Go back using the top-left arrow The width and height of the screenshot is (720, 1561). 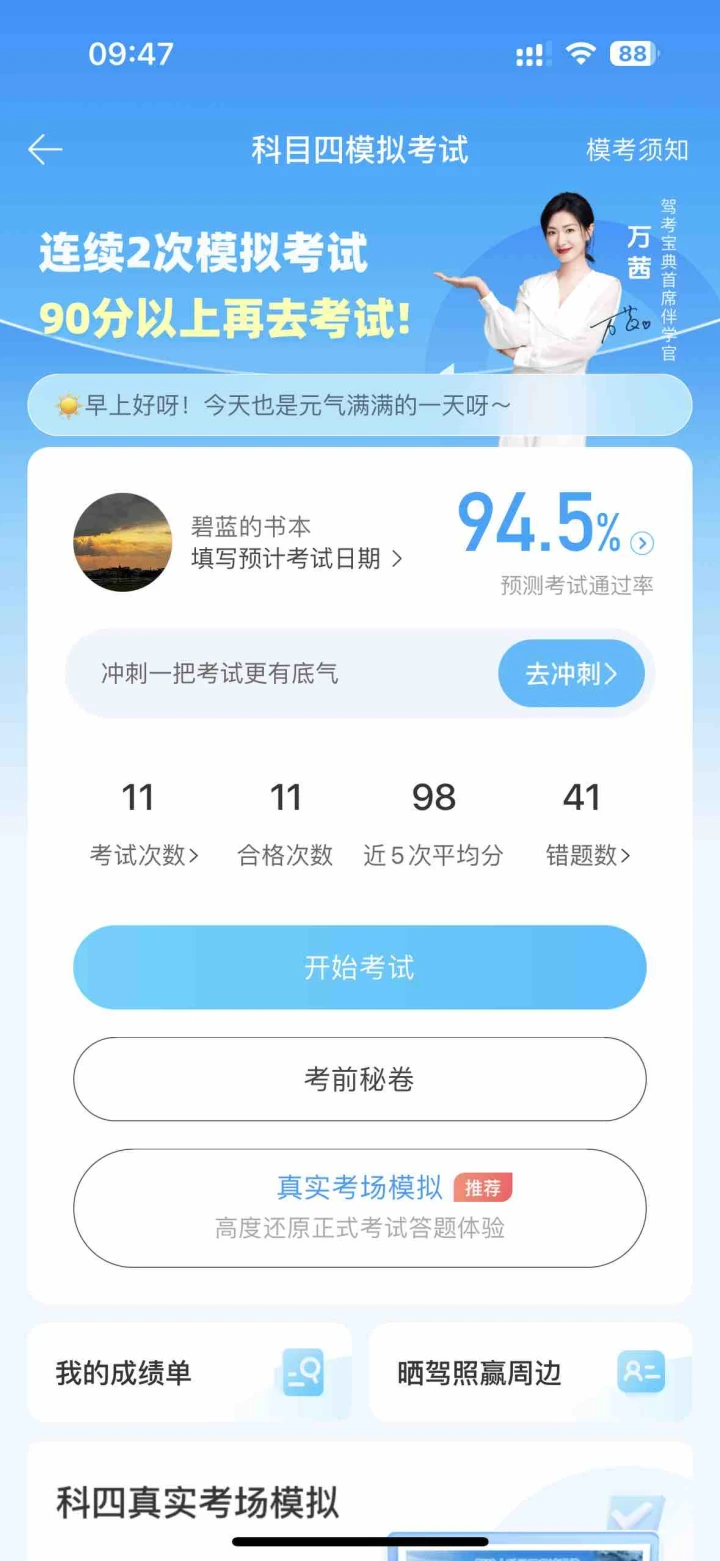coord(45,150)
